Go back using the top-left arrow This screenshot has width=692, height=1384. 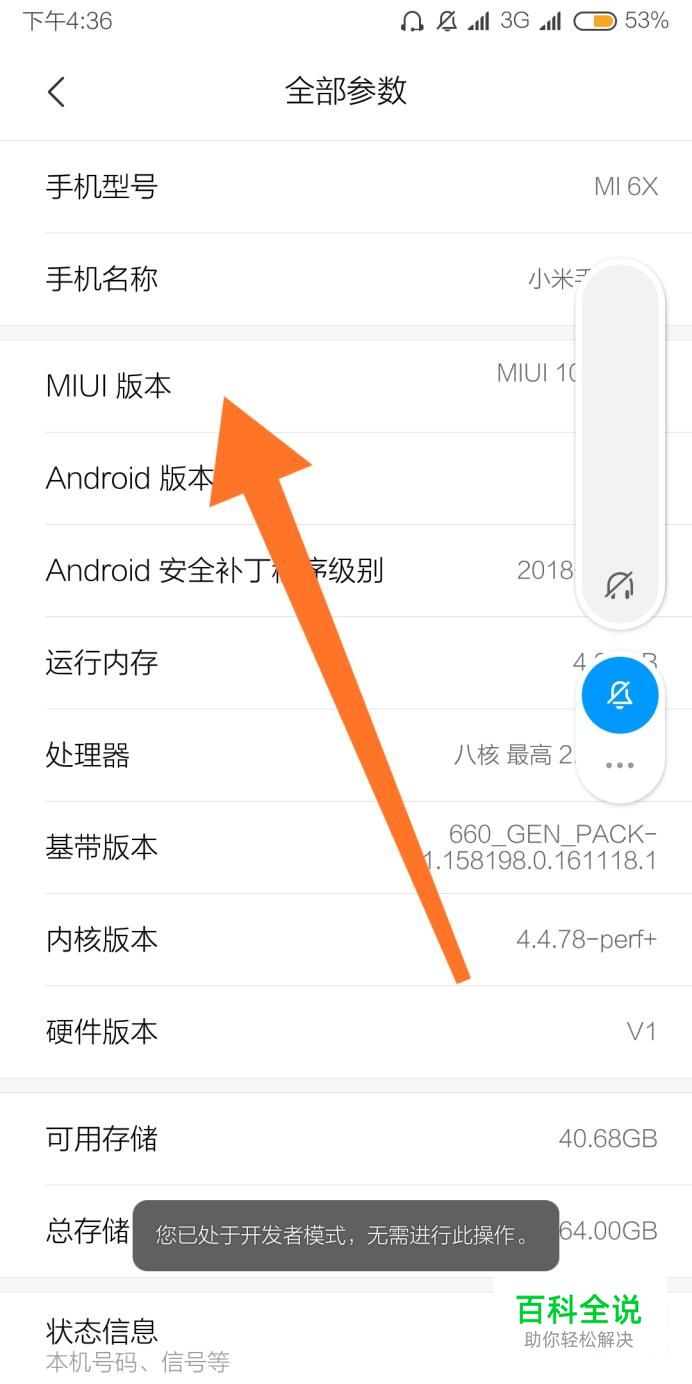coord(56,92)
